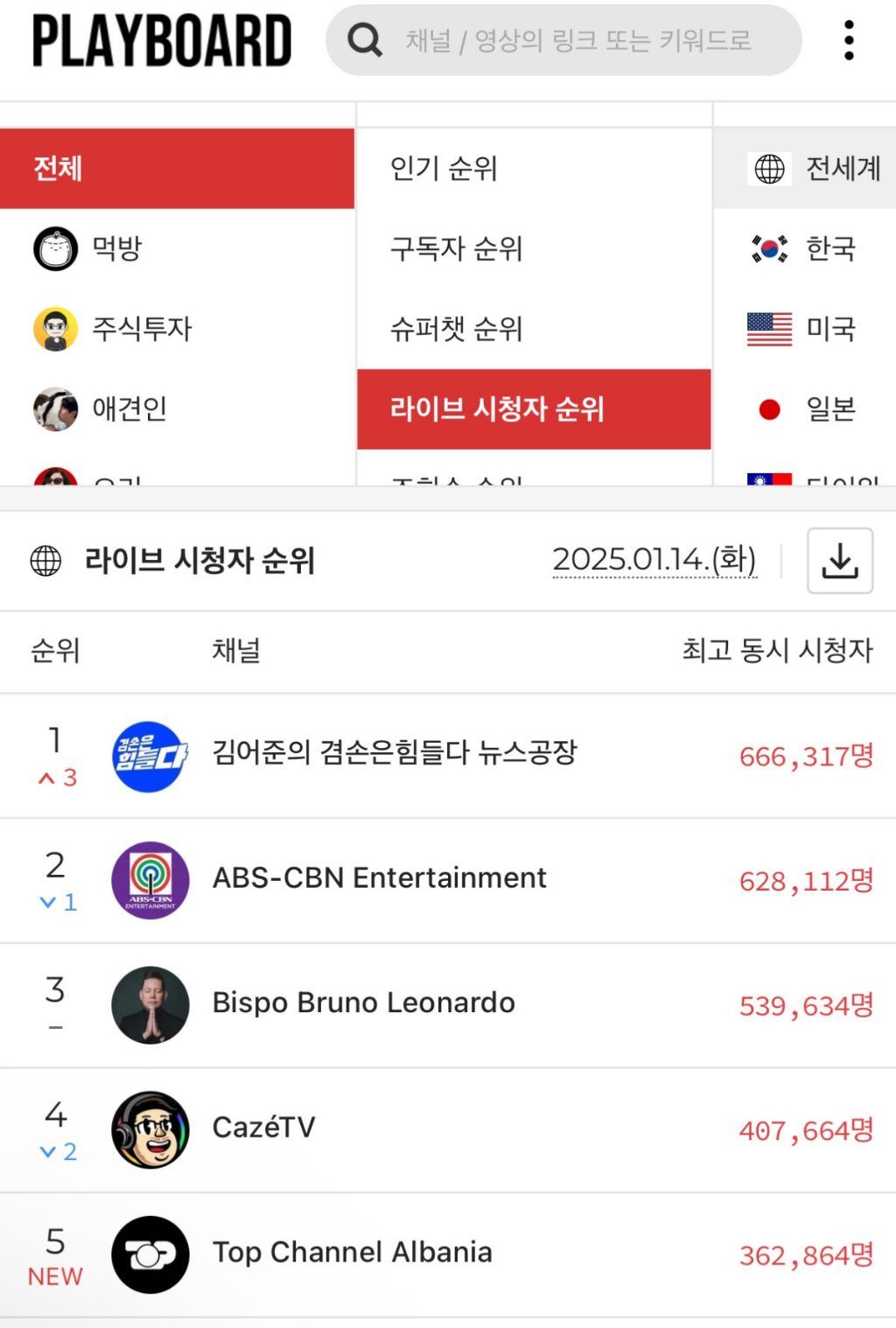Select the 전체 category filter
This screenshot has width=896, height=1328.
(55, 168)
